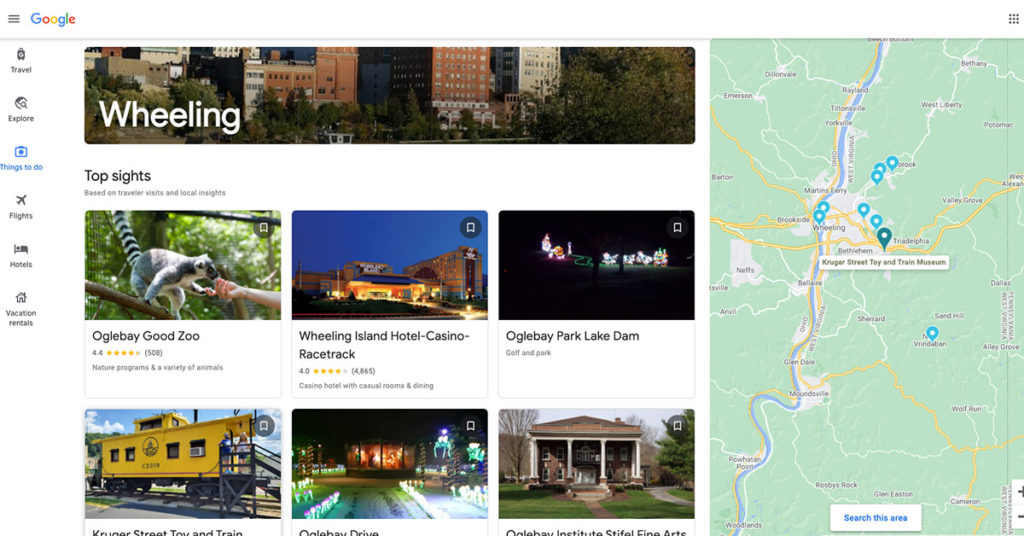Tap Search this area on map

click(x=875, y=518)
